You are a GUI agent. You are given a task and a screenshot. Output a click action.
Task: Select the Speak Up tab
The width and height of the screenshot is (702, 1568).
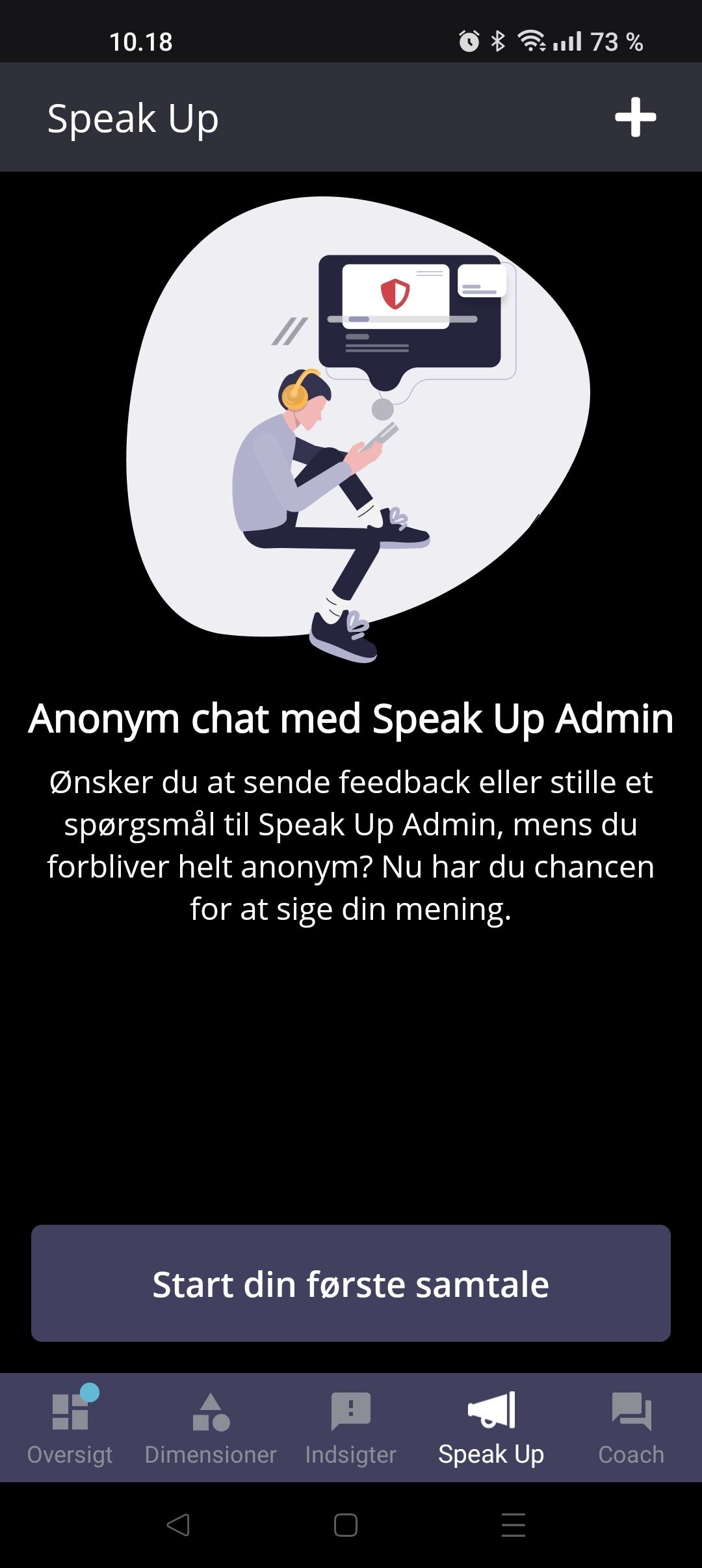tap(491, 1427)
